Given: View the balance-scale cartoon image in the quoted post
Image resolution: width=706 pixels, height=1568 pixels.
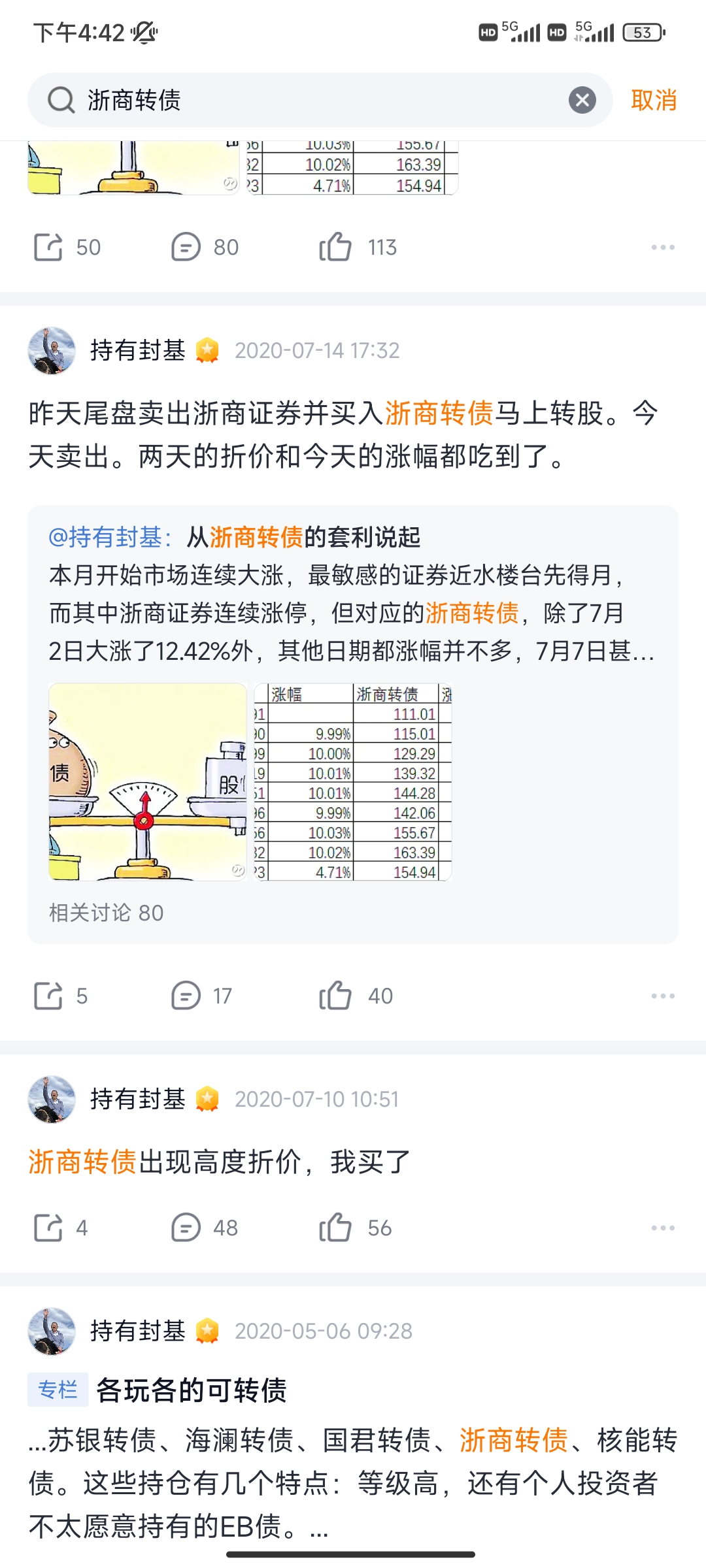Looking at the screenshot, I should (x=148, y=781).
